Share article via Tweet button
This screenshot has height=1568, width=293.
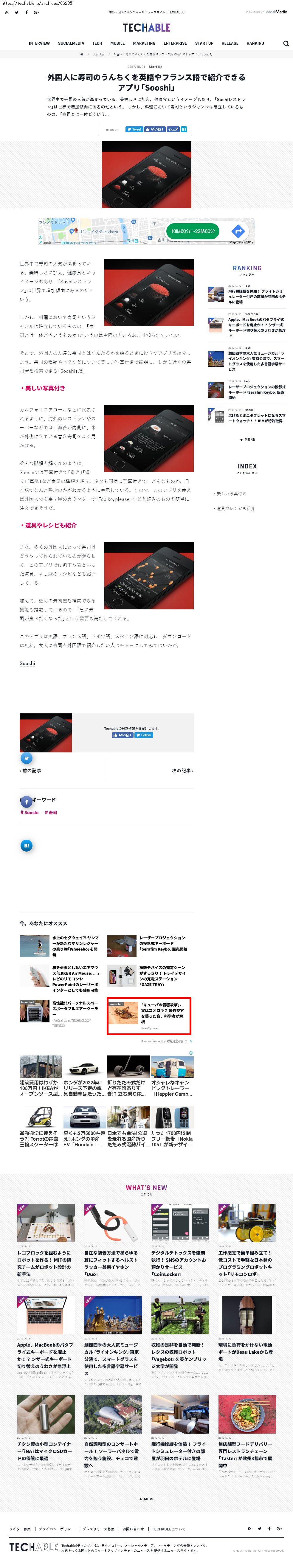point(134,129)
